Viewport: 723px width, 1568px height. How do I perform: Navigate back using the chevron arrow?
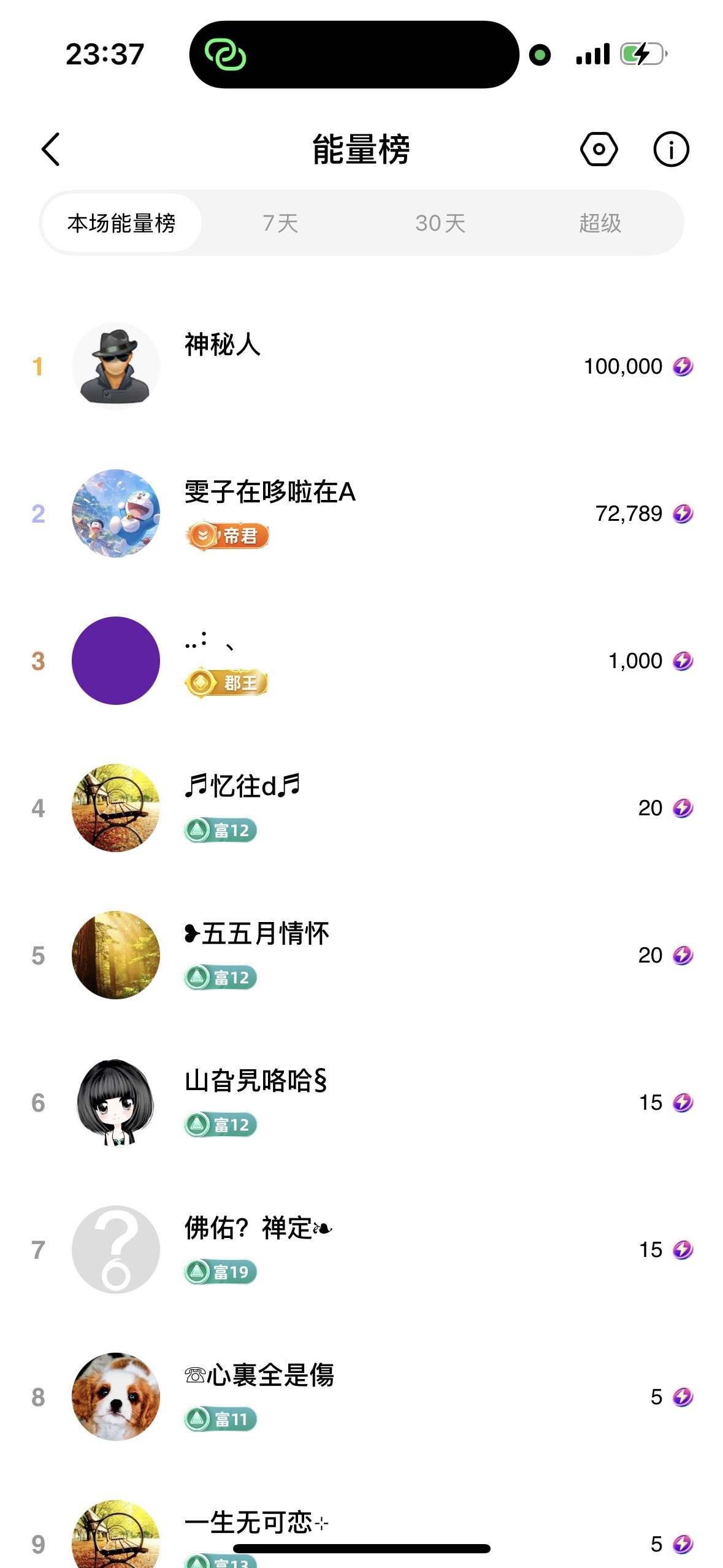52,149
